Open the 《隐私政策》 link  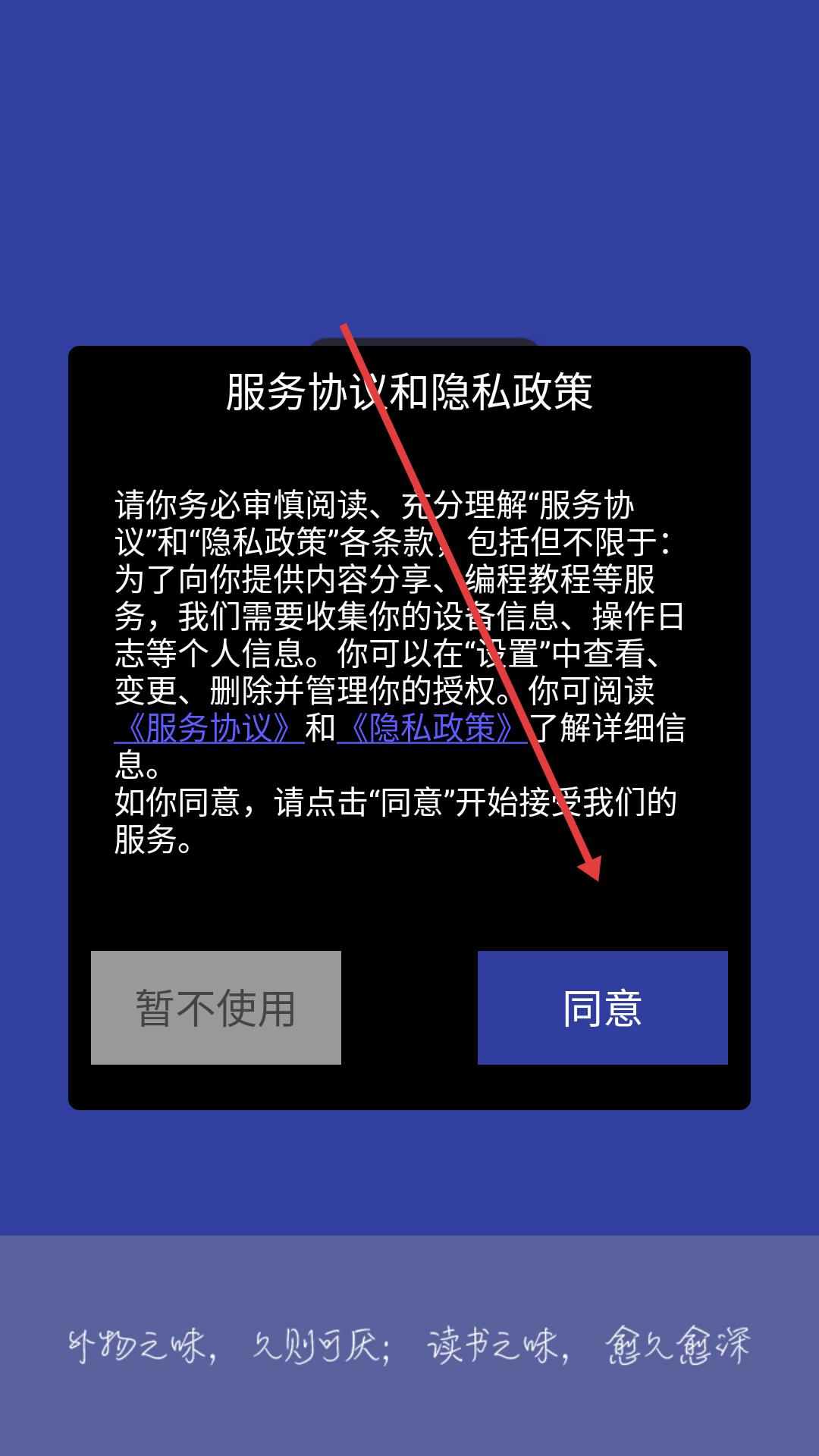click(431, 728)
